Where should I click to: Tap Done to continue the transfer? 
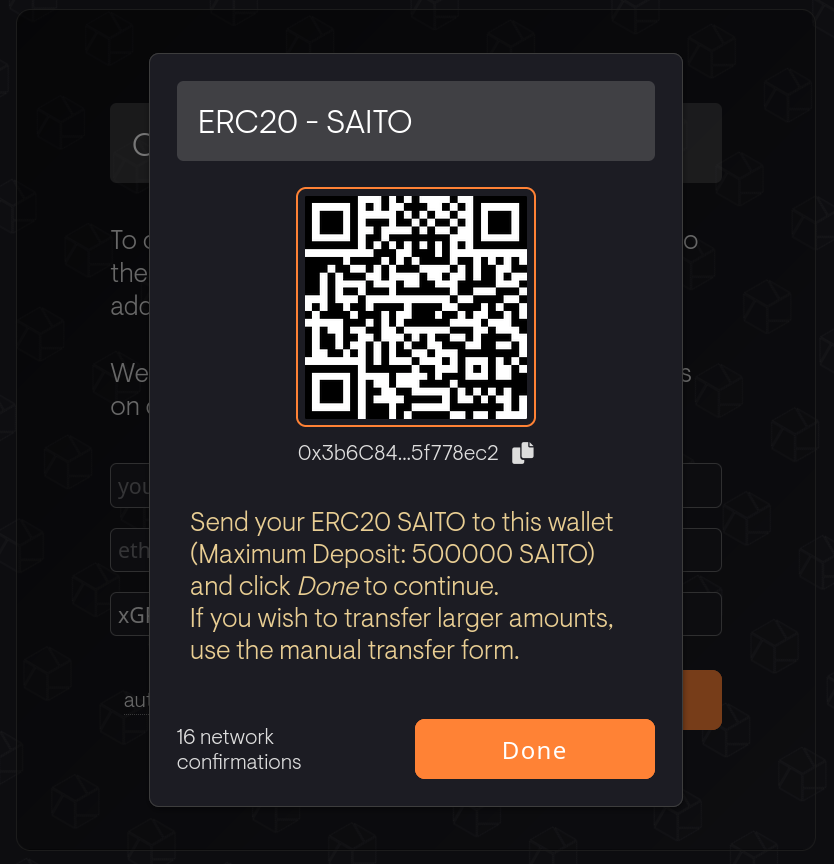point(534,749)
